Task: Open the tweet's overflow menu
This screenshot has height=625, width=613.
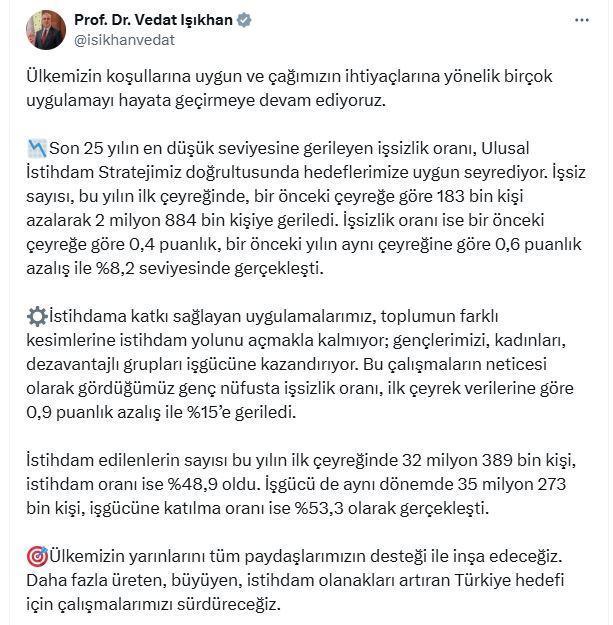Action: tap(582, 20)
